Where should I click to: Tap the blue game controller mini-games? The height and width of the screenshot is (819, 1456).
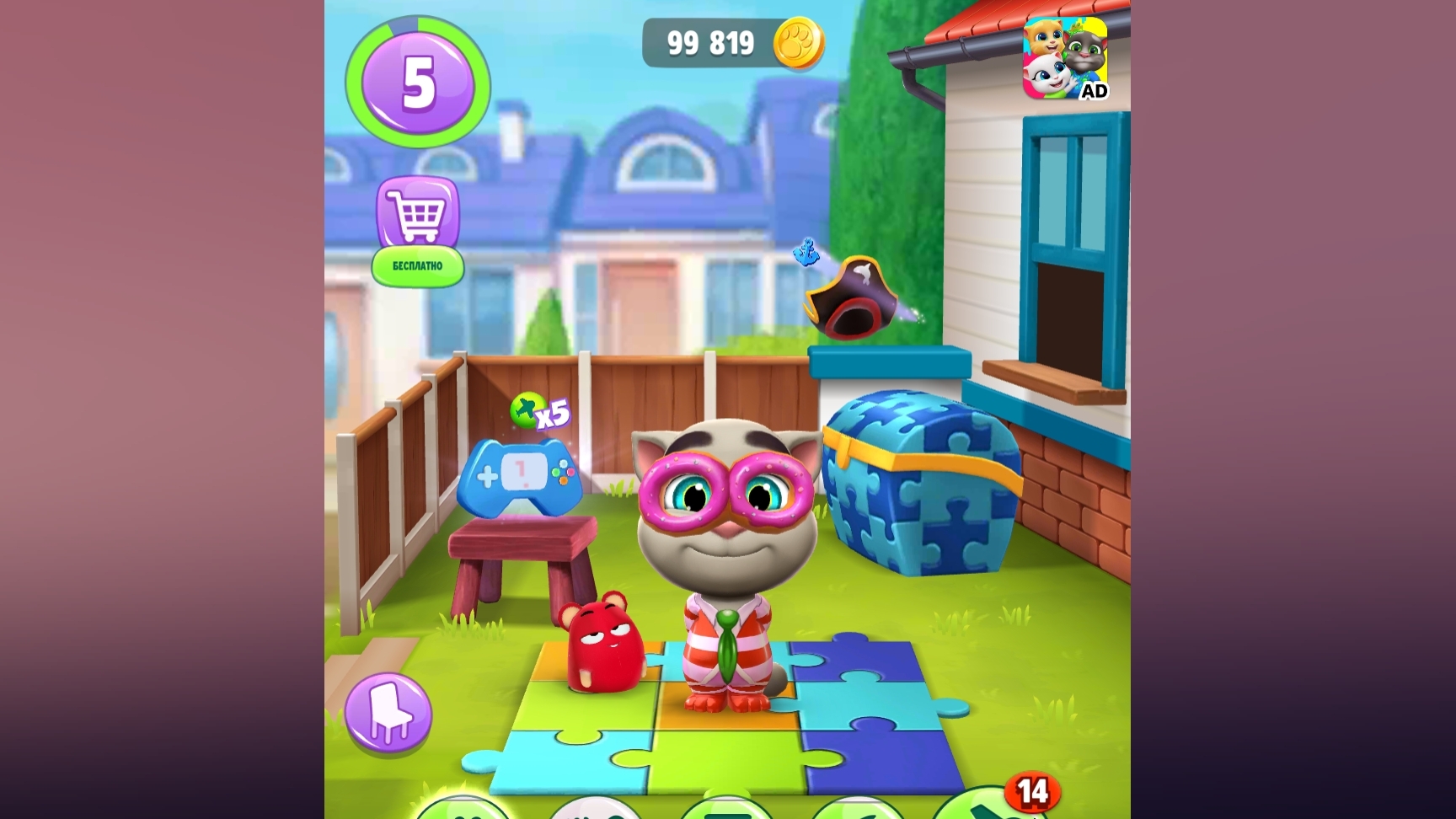(520, 478)
